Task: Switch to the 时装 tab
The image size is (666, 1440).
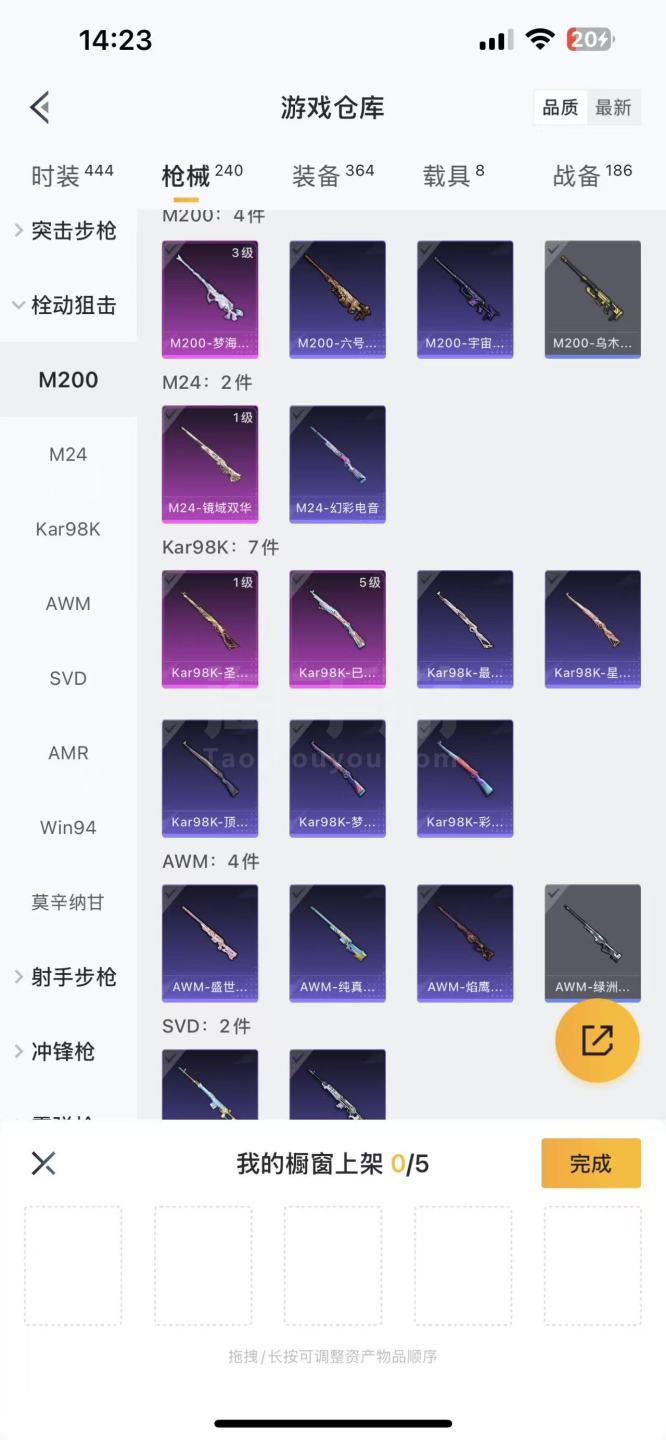Action: (72, 176)
